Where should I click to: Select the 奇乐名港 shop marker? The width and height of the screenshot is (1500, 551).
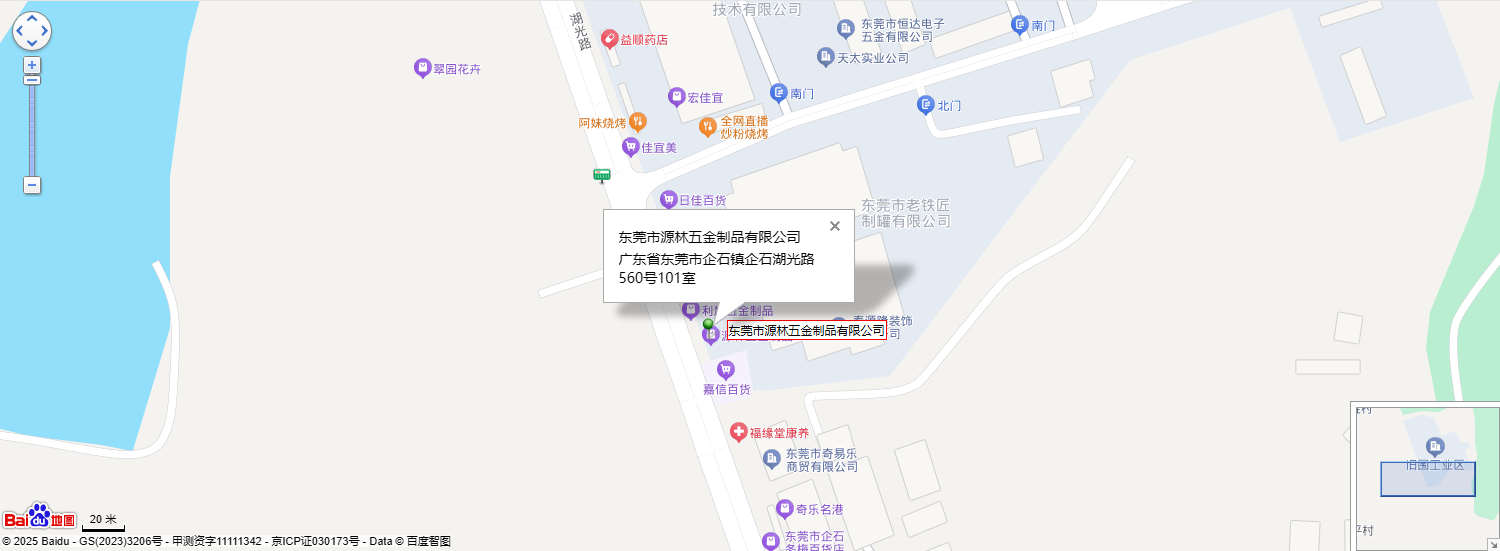click(785, 509)
